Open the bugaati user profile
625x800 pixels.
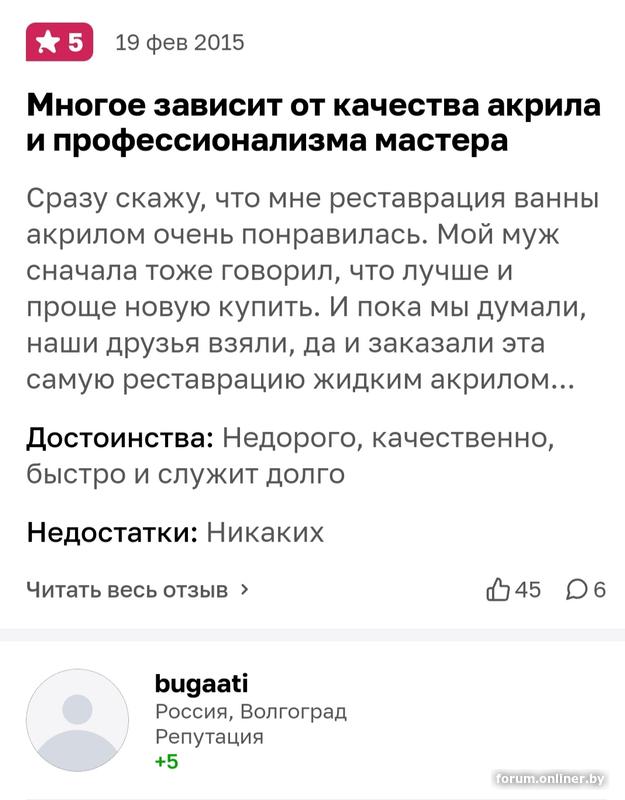[201, 684]
